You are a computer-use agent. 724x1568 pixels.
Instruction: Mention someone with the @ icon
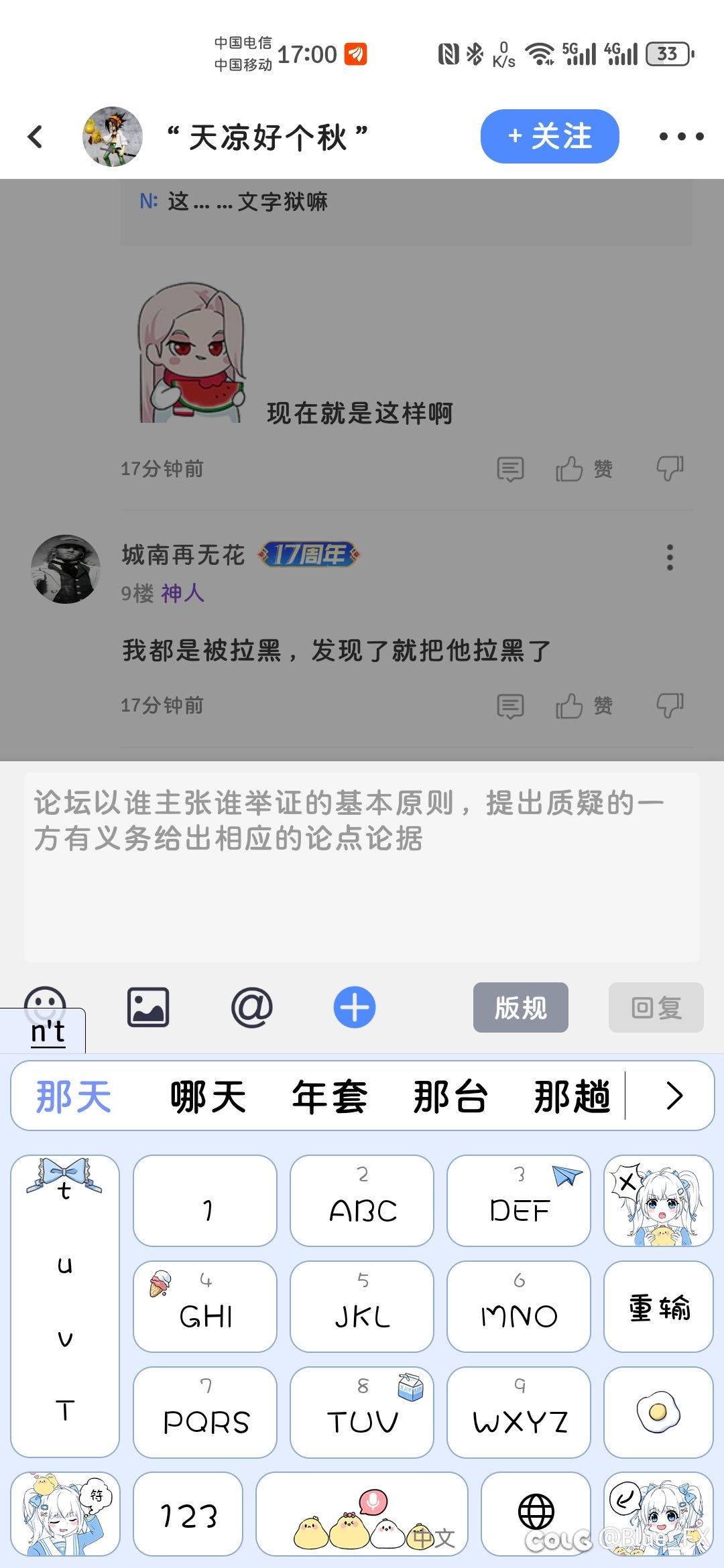[251, 1007]
